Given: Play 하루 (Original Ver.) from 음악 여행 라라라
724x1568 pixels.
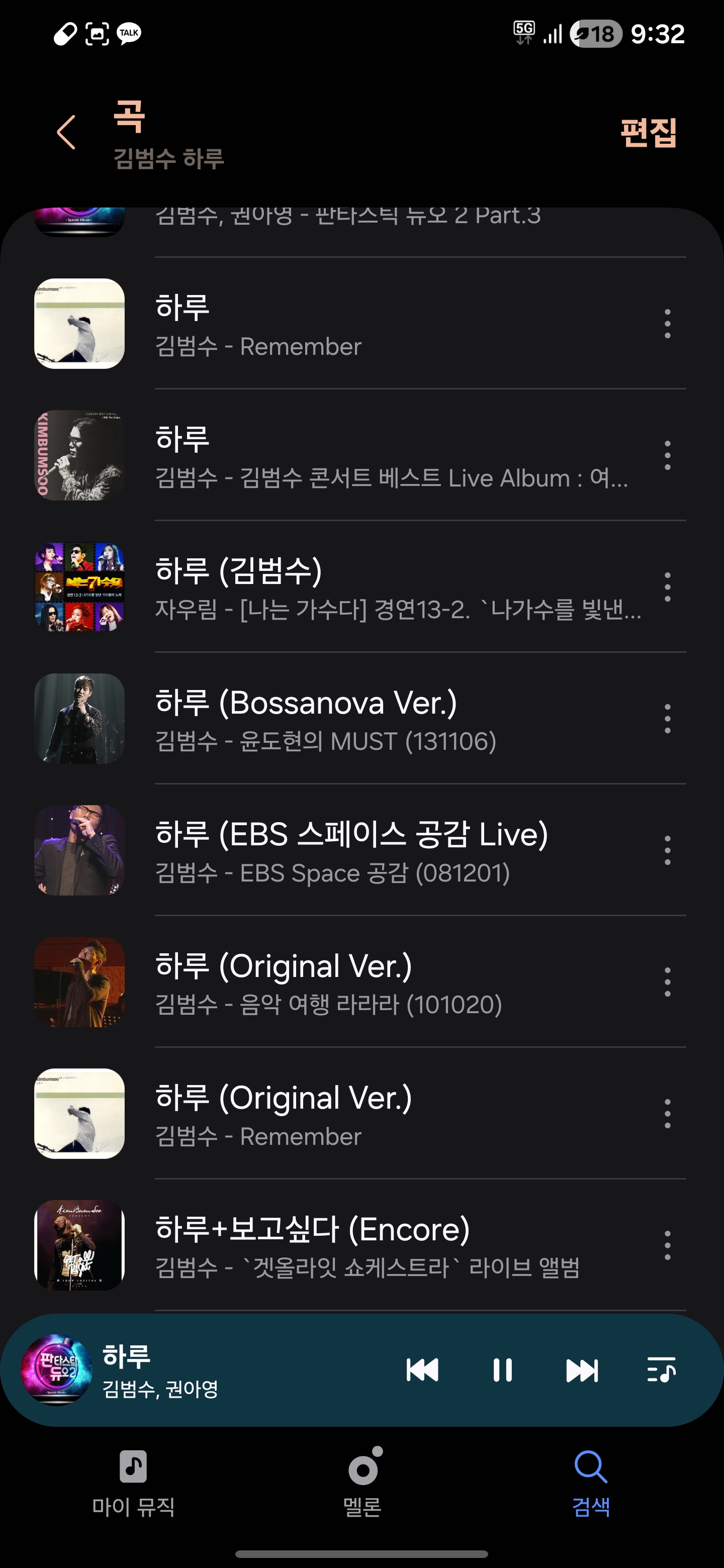Looking at the screenshot, I should [x=390, y=983].
